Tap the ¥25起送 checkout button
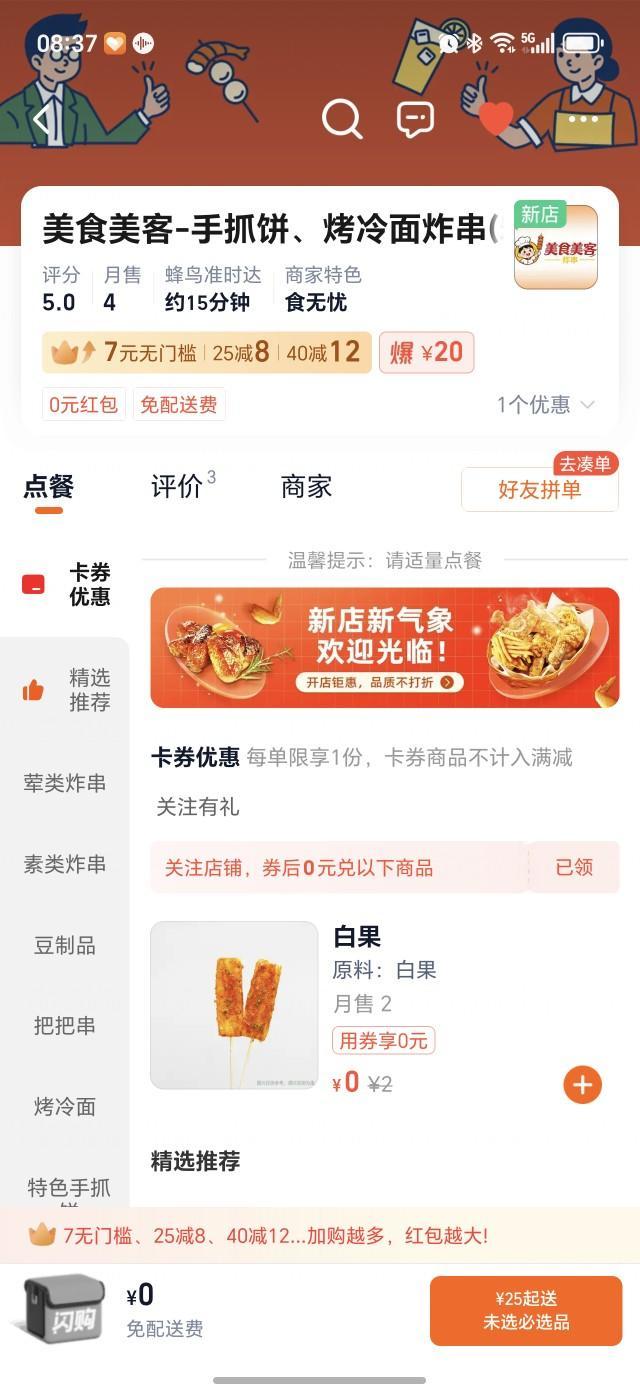The width and height of the screenshot is (640, 1400). click(526, 1310)
